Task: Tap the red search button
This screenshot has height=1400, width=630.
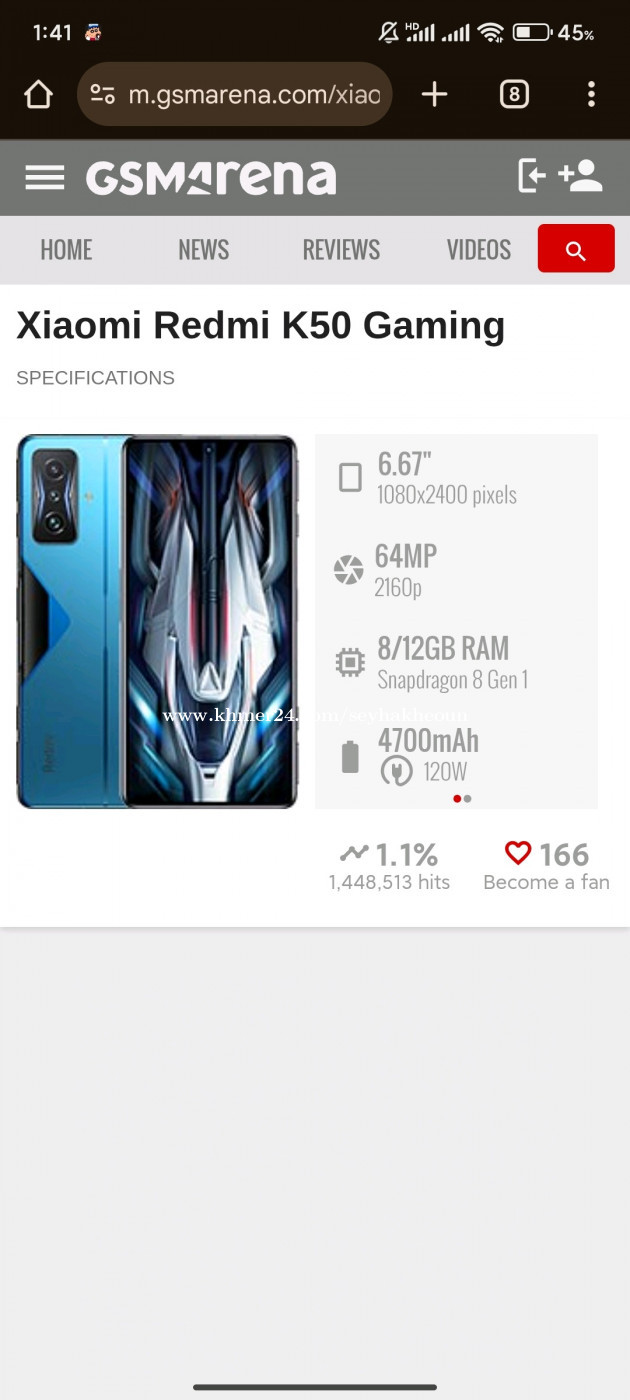Action: point(575,249)
